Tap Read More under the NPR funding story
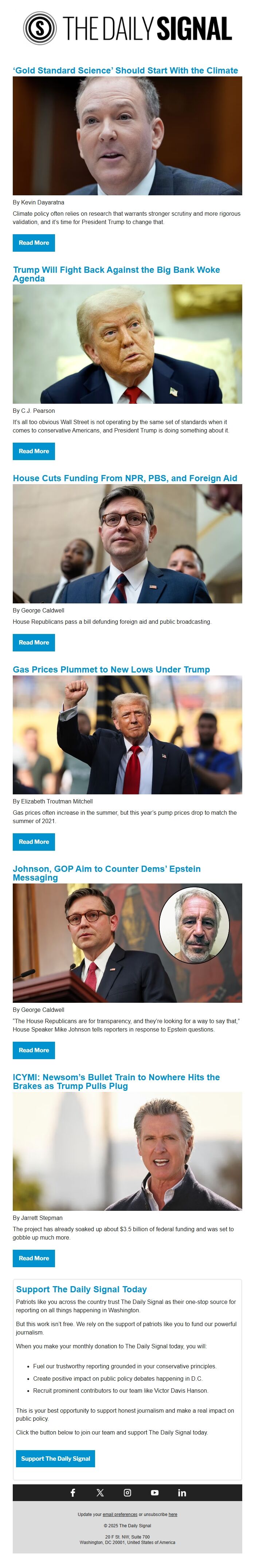The image size is (255, 1568). 34,642
